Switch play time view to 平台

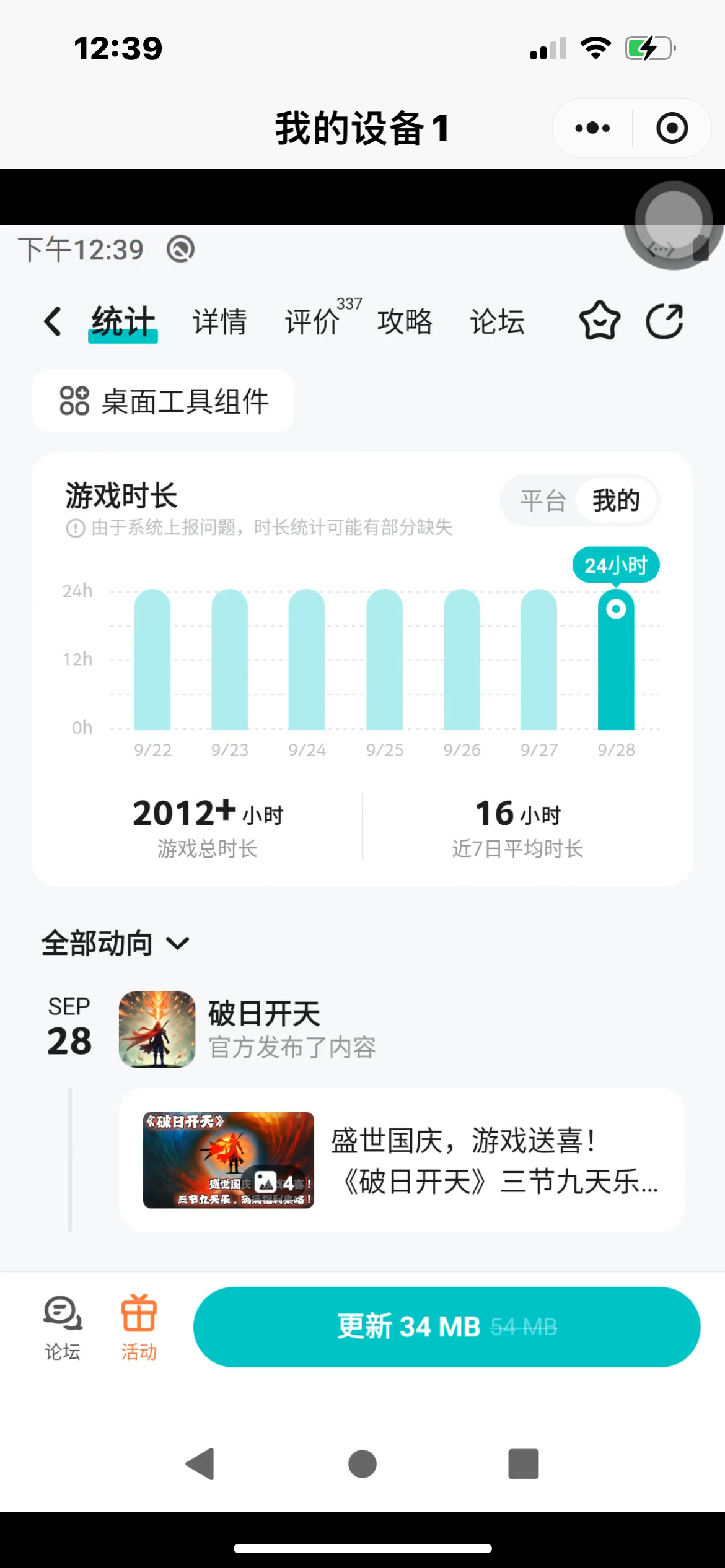coord(543,500)
